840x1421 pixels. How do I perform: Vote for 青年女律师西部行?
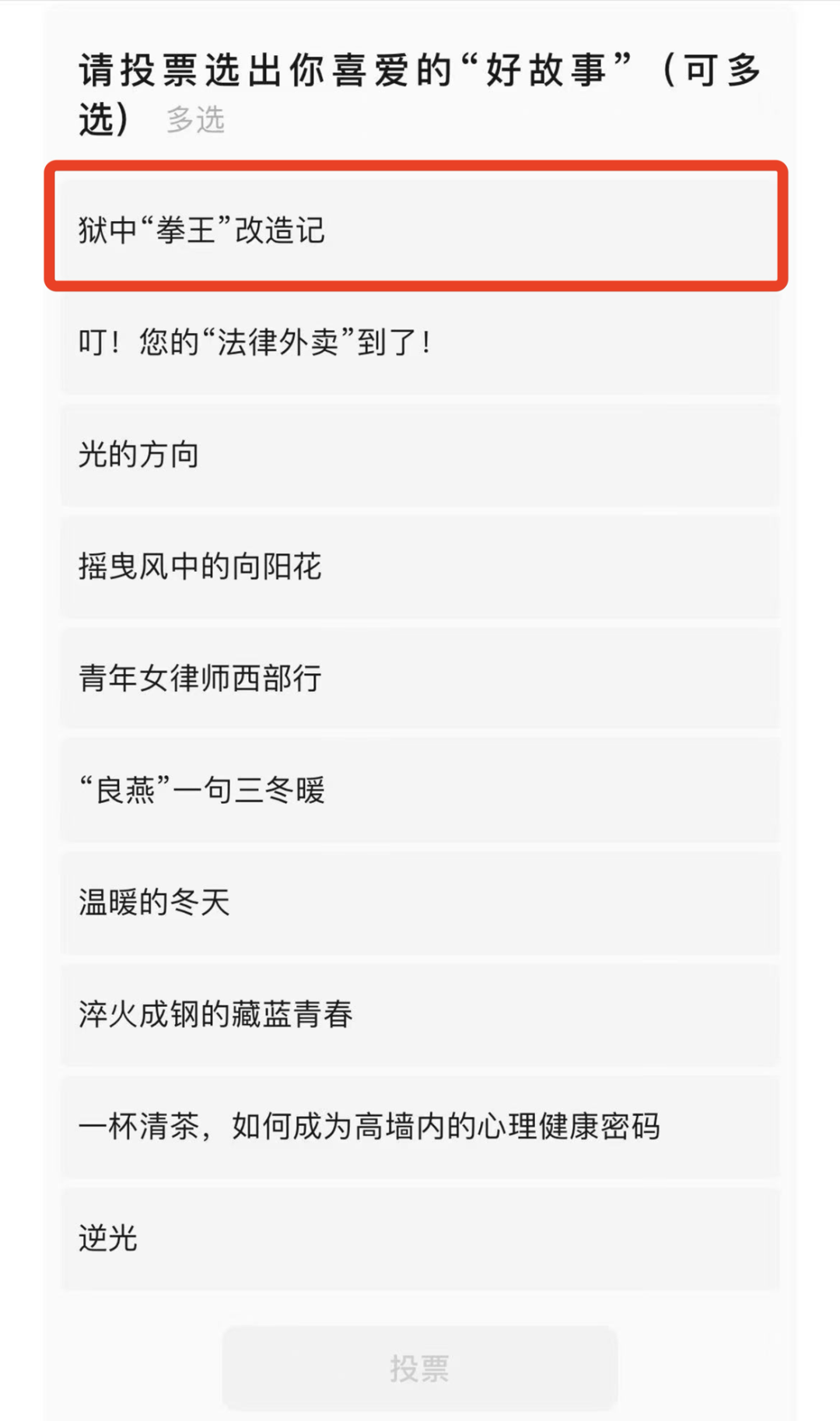(418, 679)
